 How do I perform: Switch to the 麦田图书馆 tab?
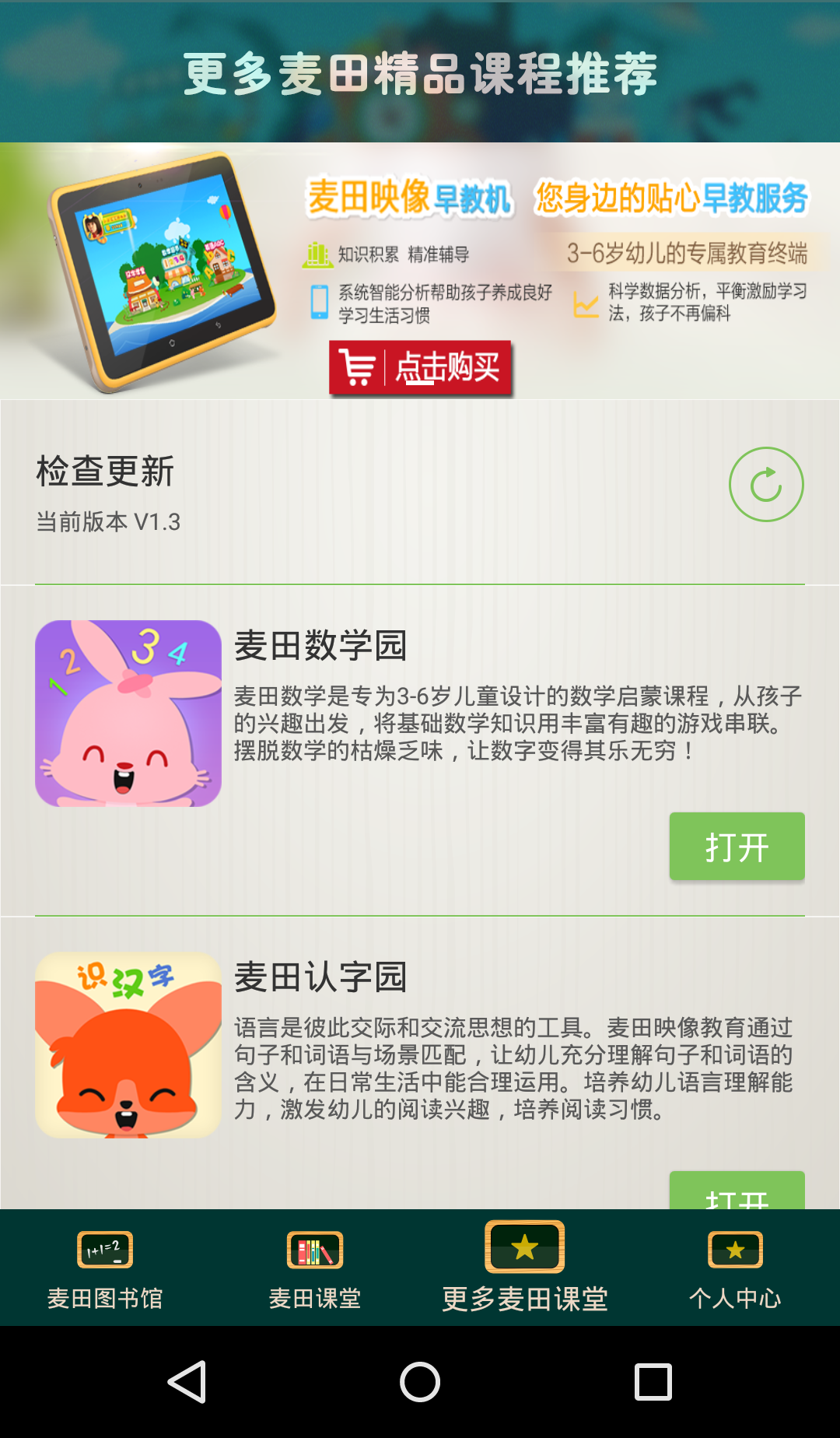pyautogui.click(x=105, y=1268)
